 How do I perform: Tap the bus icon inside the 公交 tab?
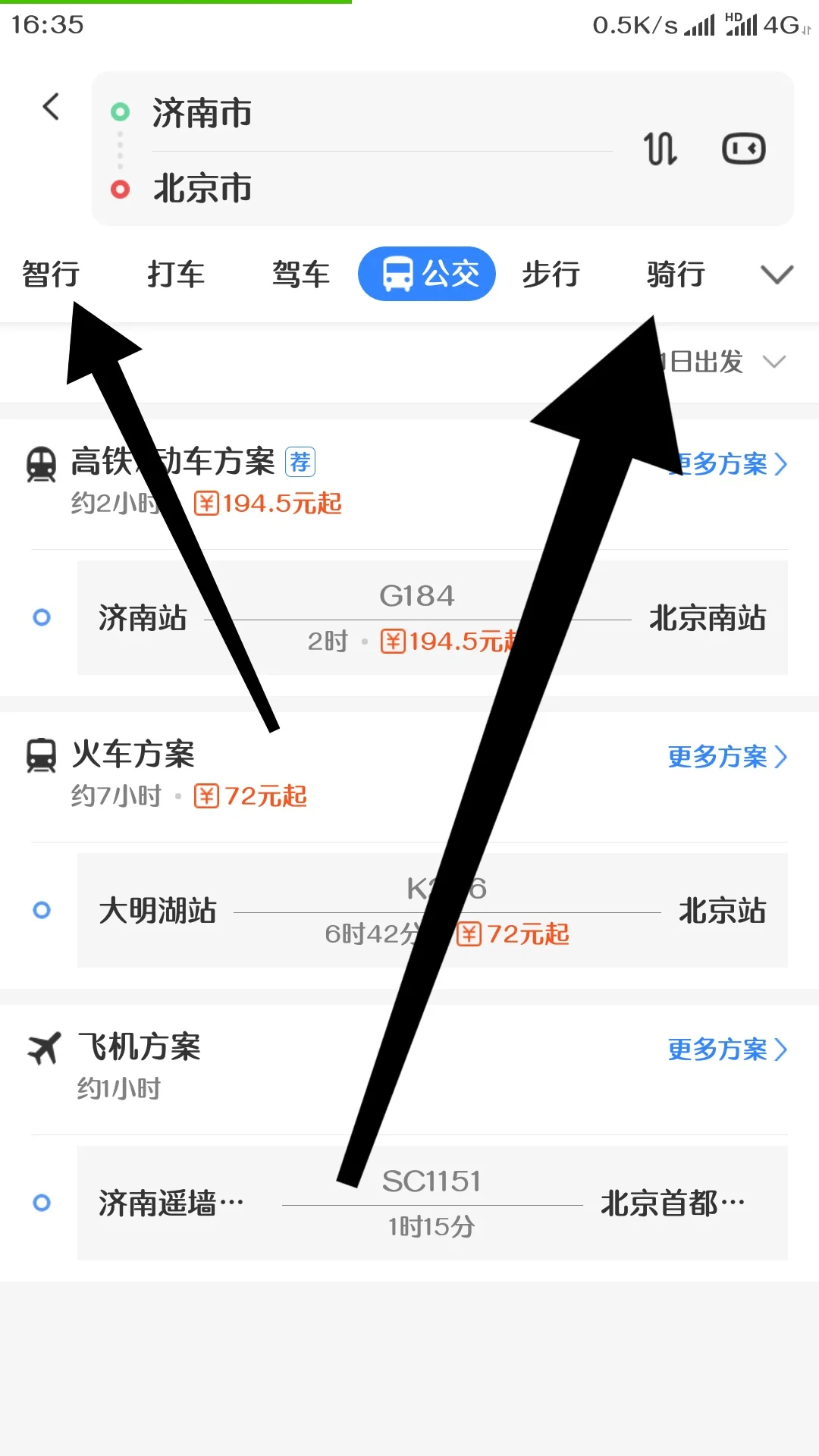coord(397,274)
